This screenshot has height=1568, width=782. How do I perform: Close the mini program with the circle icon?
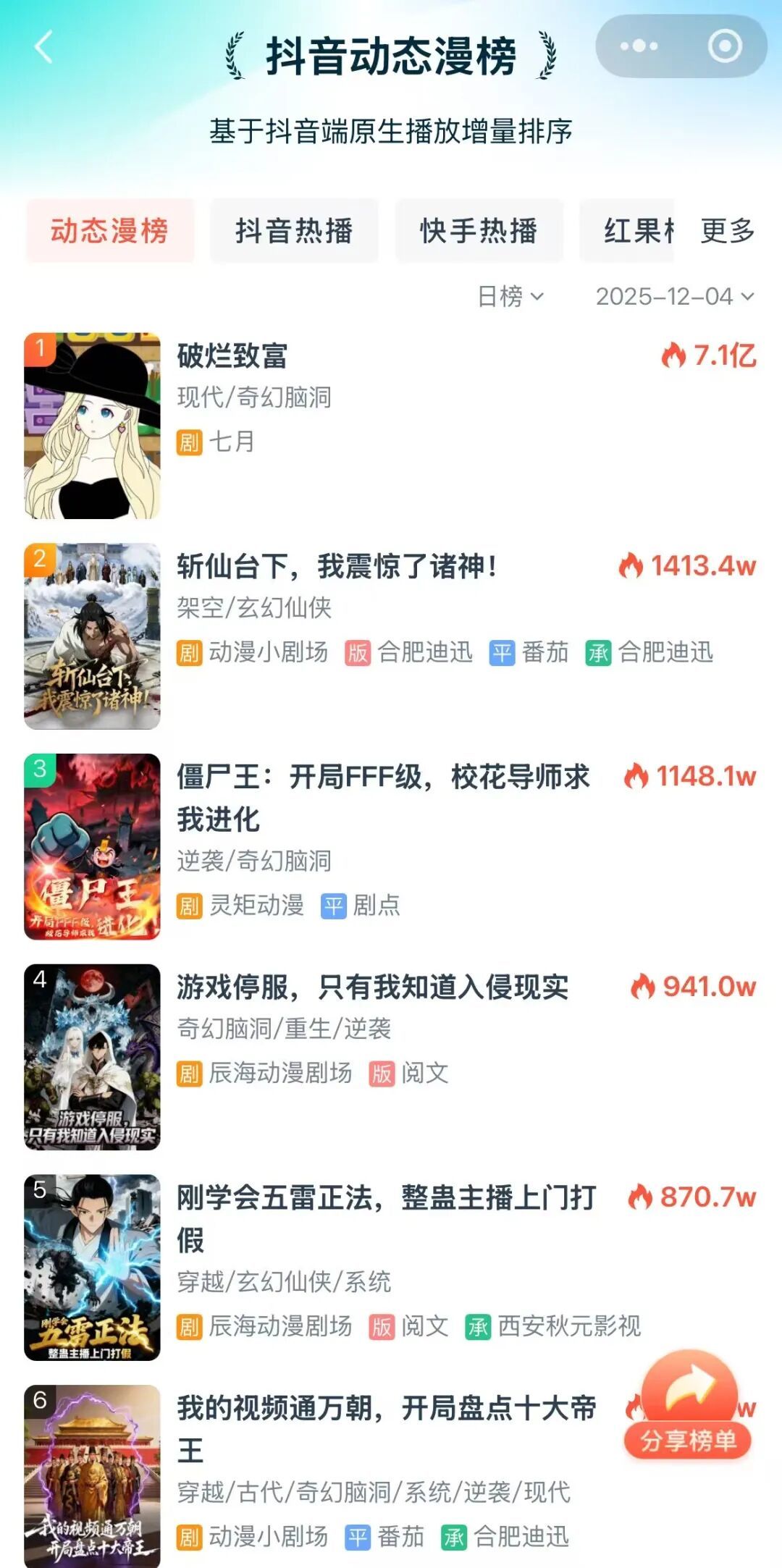click(724, 46)
